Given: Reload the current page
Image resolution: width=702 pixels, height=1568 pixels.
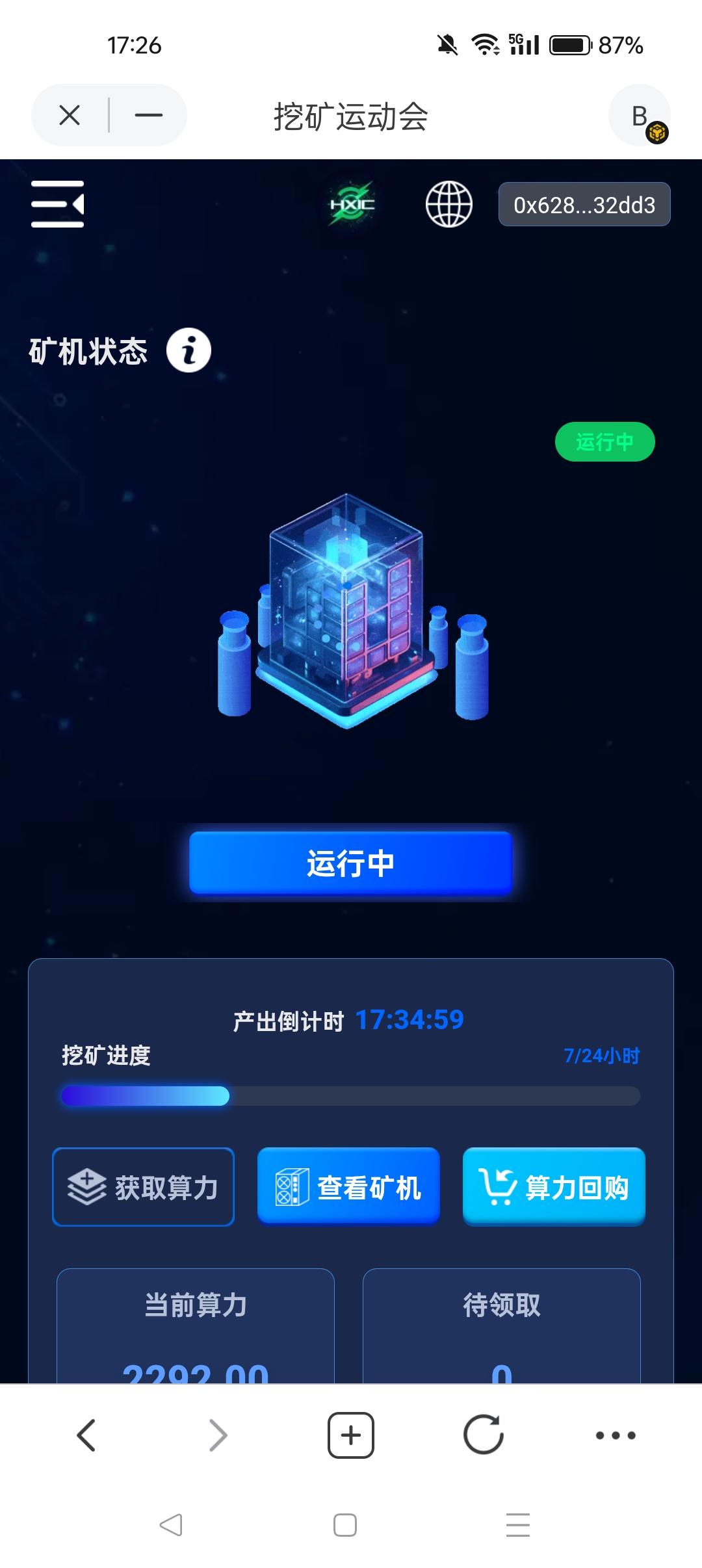Looking at the screenshot, I should click(484, 1435).
